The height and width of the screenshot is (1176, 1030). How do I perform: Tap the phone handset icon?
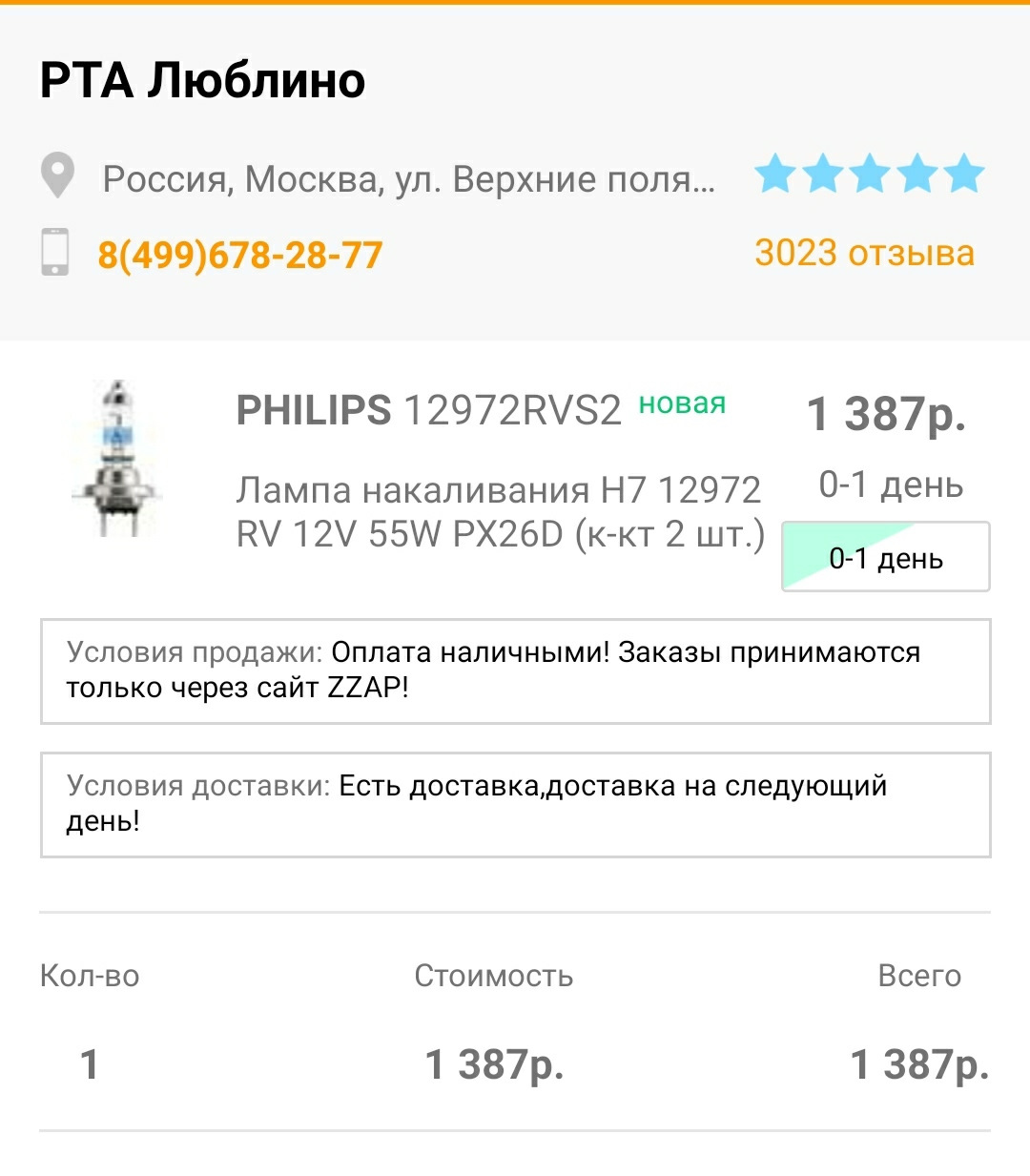click(x=57, y=253)
